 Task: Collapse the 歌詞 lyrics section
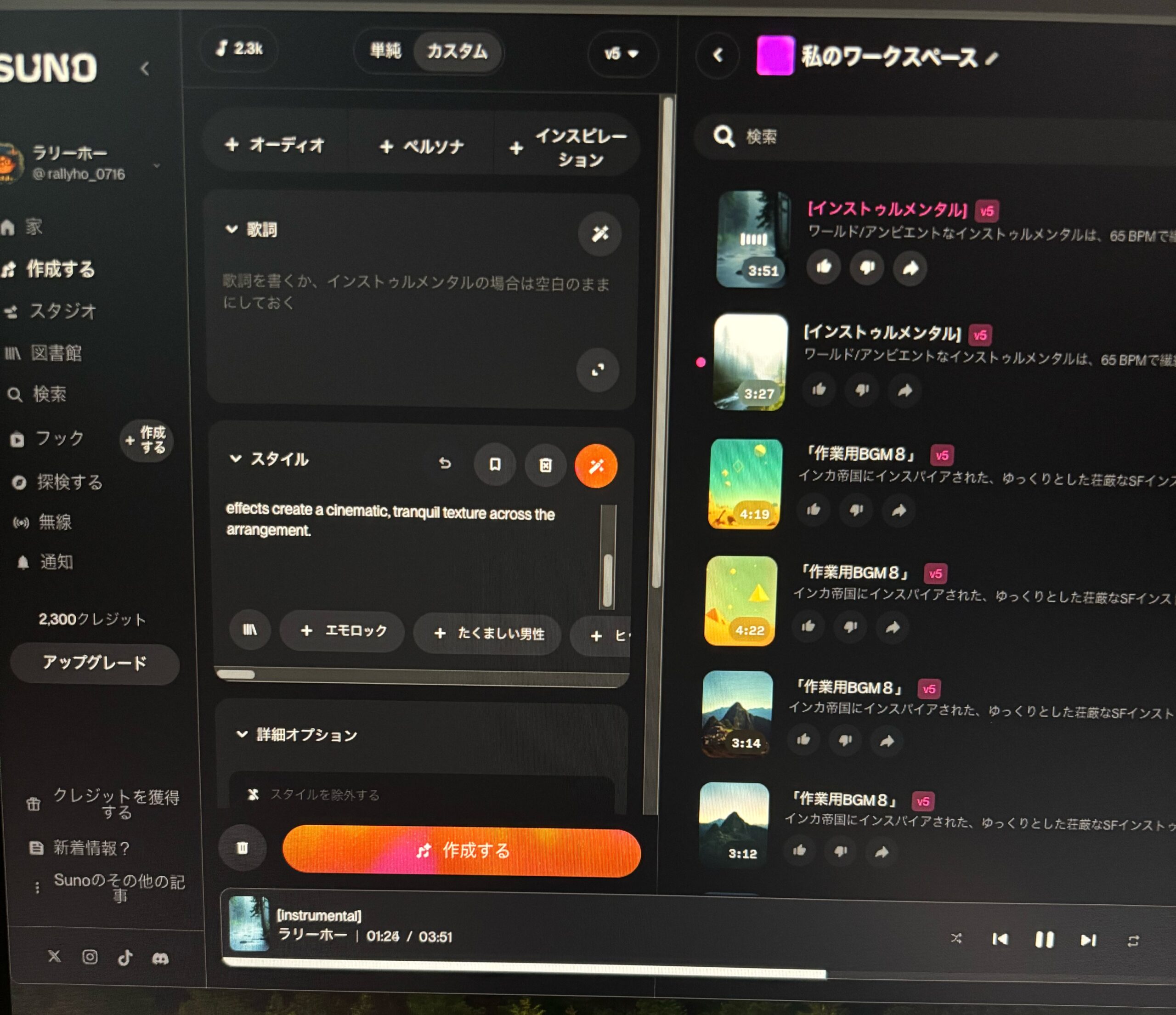(x=232, y=229)
